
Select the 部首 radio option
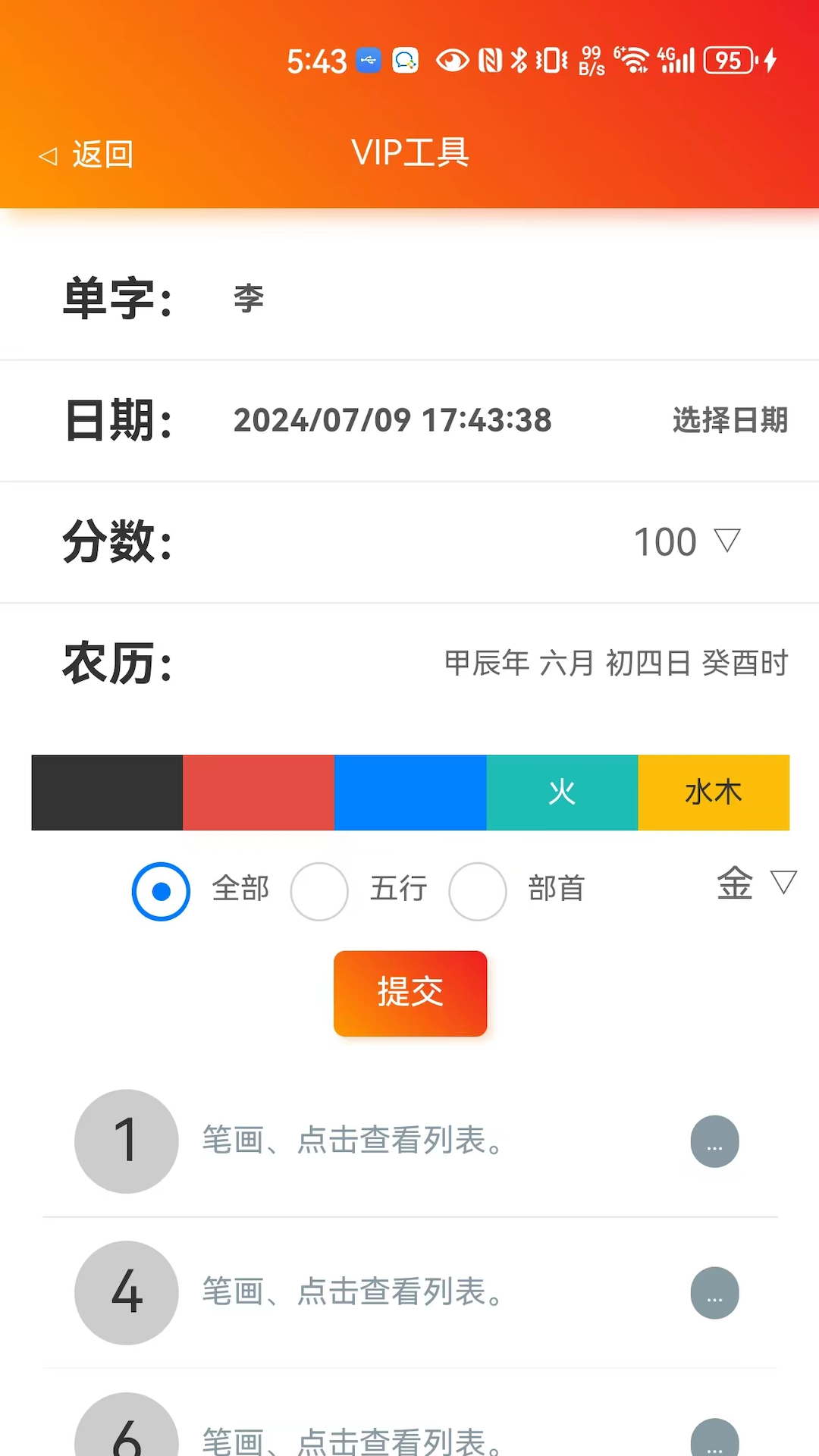coord(477,891)
